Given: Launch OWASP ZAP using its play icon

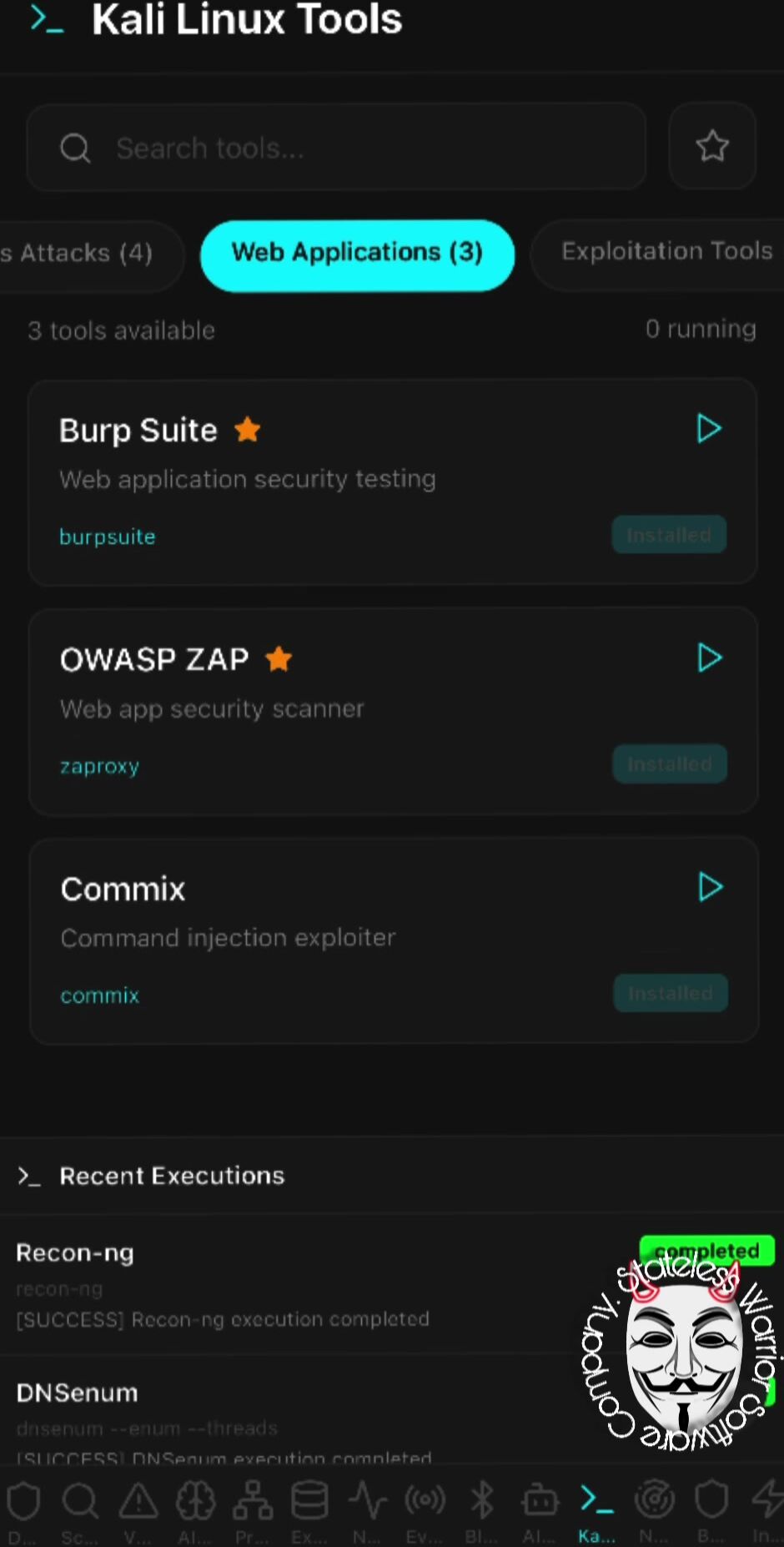Looking at the screenshot, I should tap(709, 658).
